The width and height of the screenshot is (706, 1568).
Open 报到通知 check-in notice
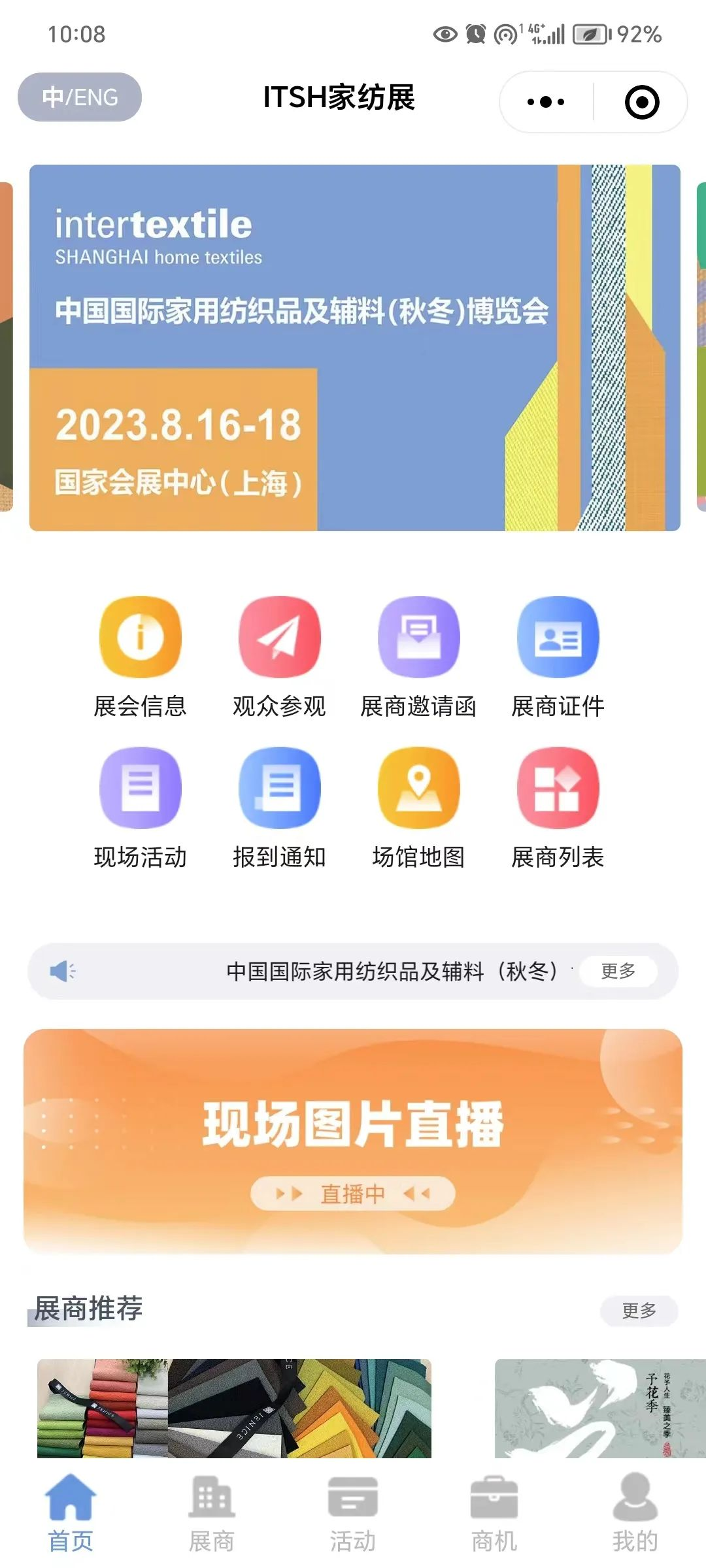[x=279, y=808]
